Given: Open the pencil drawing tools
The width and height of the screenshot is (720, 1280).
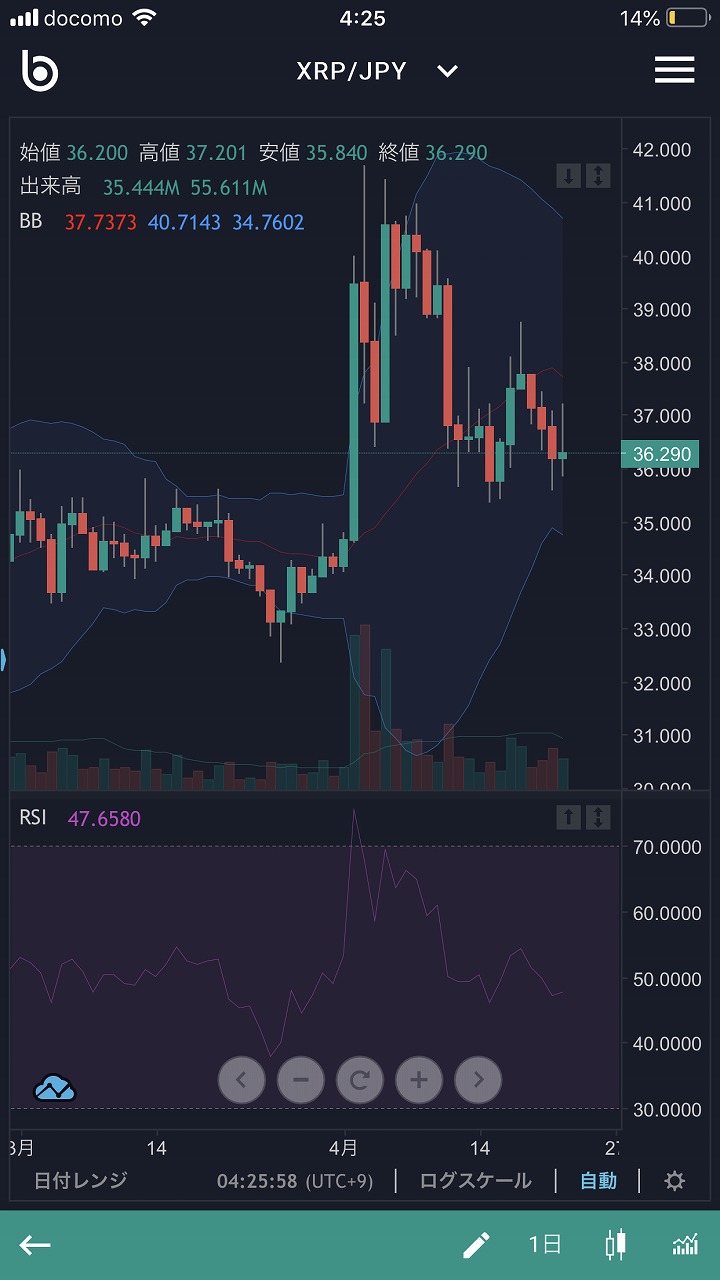Looking at the screenshot, I should point(476,1244).
